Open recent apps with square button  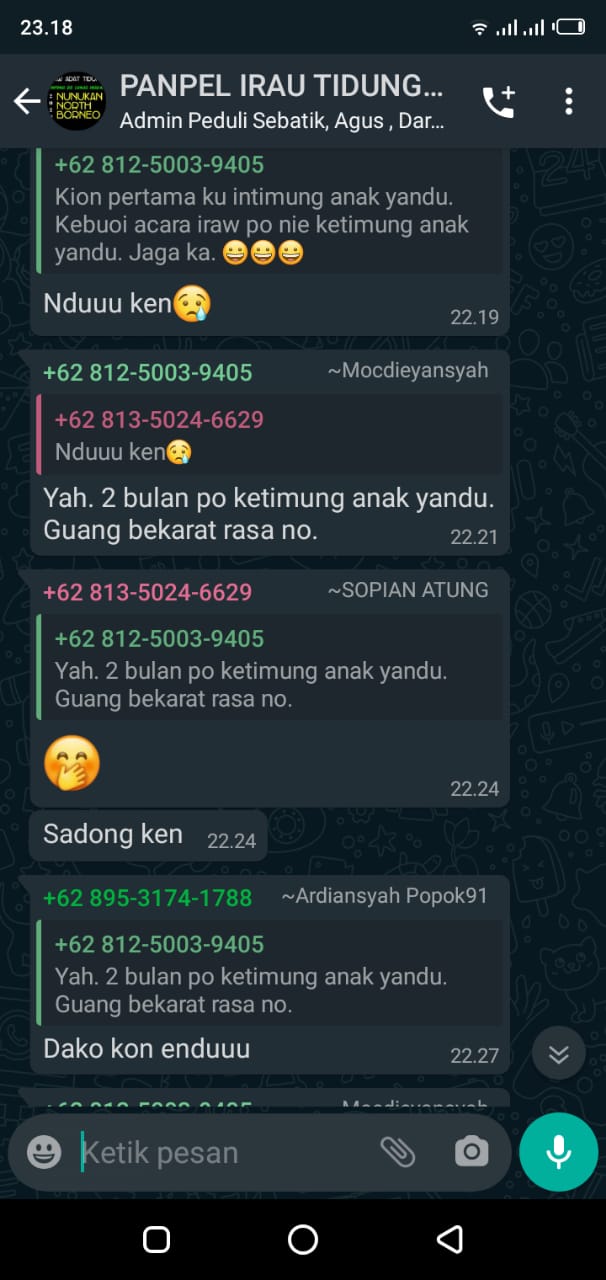point(156,1240)
